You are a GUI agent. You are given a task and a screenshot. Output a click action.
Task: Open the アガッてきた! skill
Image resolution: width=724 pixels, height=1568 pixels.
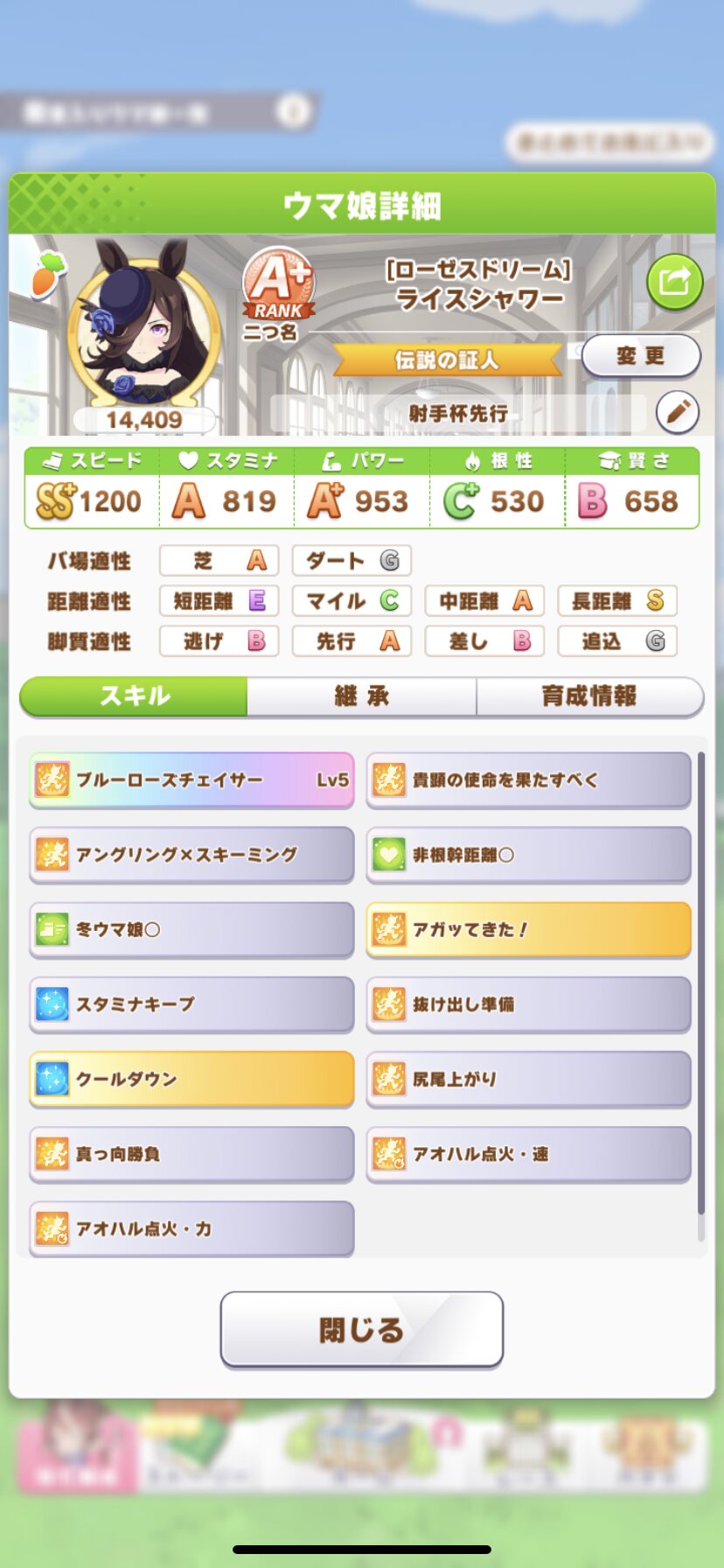click(528, 929)
